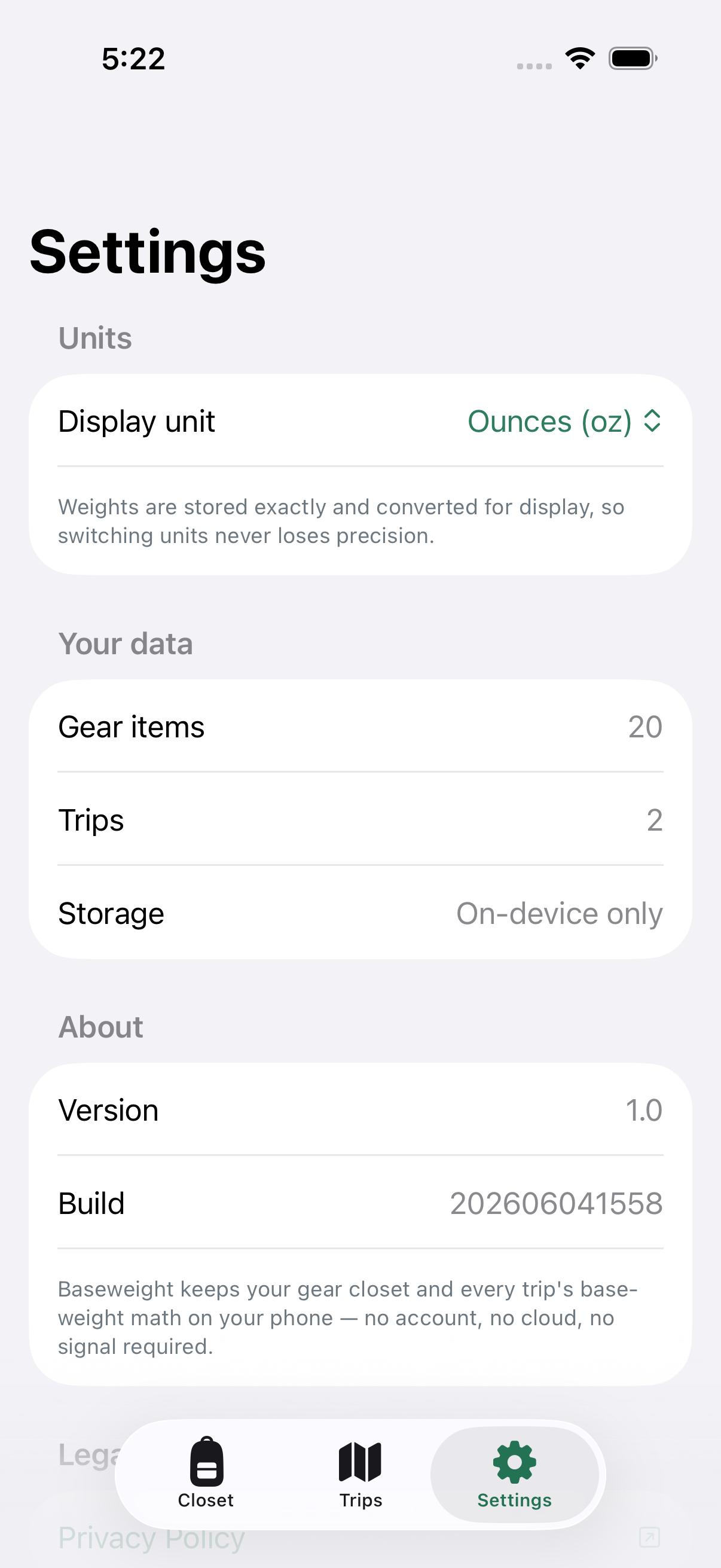The image size is (721, 1568).
Task: Switch to the Closet tab
Action: tap(206, 1474)
